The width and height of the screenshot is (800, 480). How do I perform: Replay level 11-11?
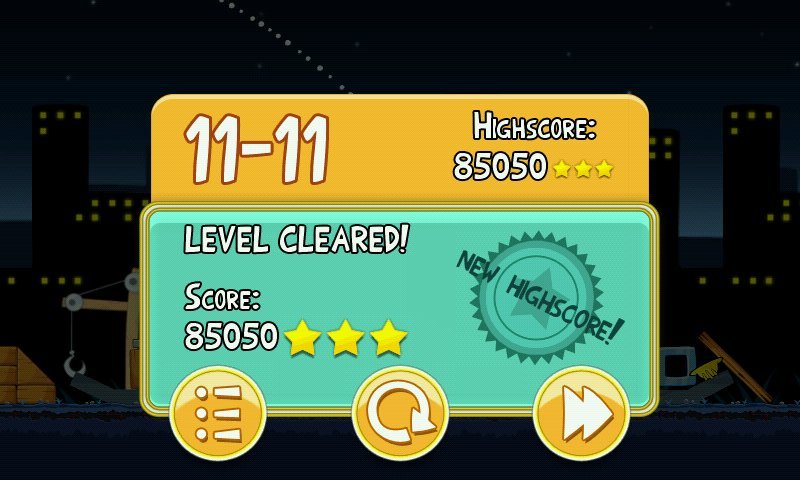click(x=399, y=413)
